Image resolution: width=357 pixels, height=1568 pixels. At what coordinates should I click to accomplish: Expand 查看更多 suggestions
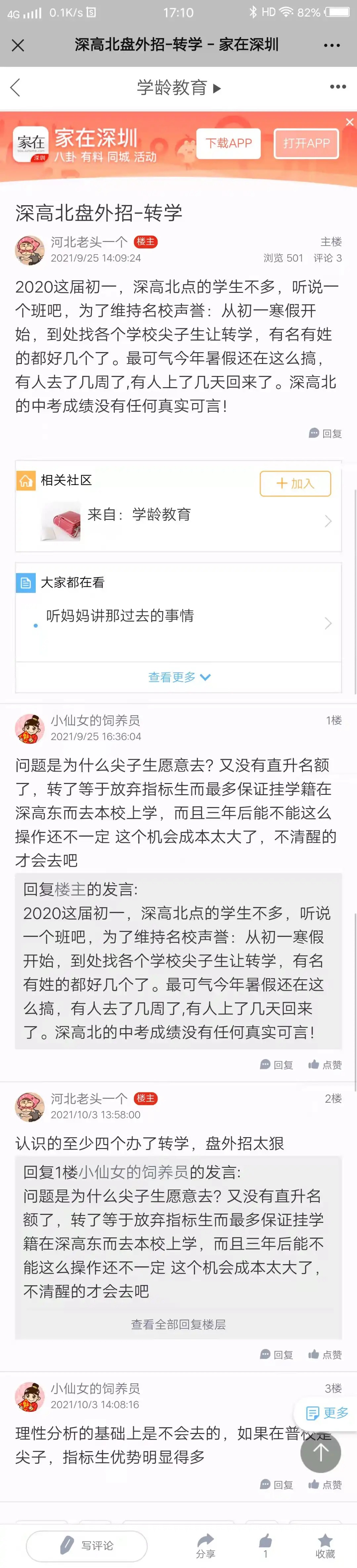pos(178,677)
